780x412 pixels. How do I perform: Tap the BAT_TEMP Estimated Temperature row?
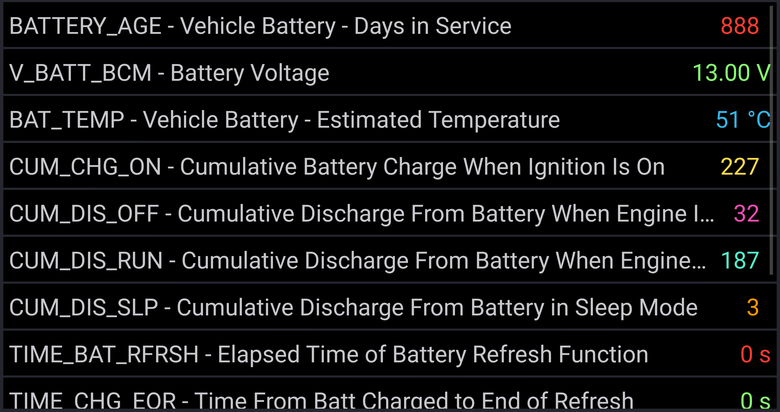point(390,120)
